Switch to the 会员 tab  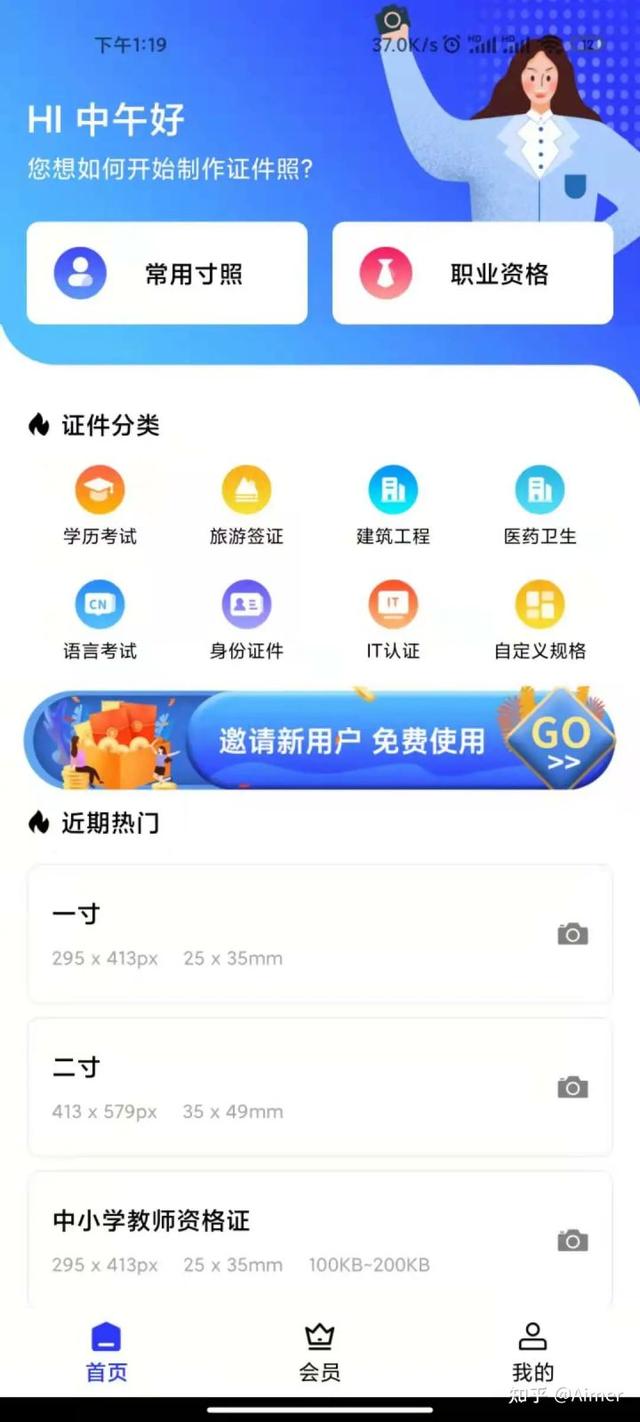319,1352
